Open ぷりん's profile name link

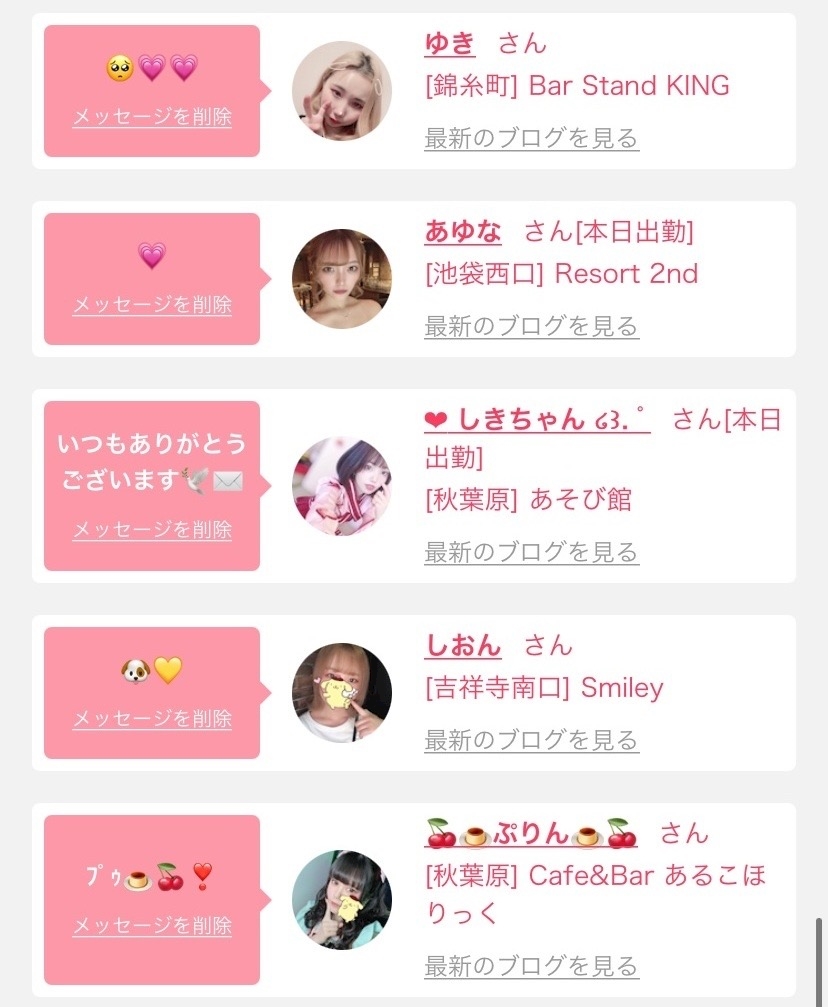point(531,834)
